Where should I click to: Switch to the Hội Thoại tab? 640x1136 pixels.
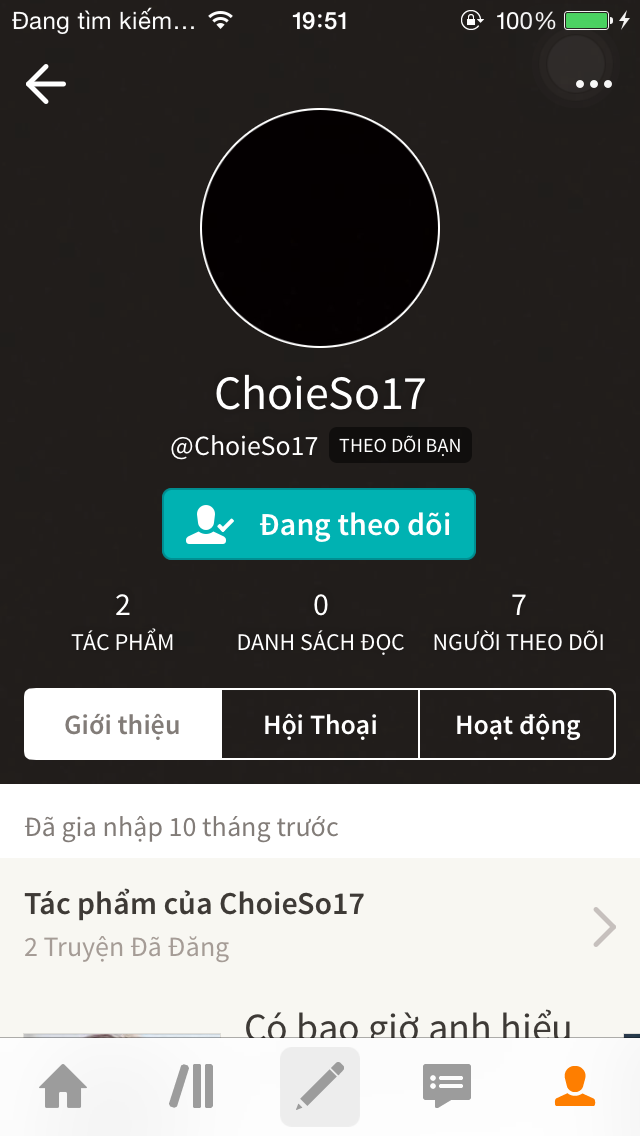click(x=320, y=724)
